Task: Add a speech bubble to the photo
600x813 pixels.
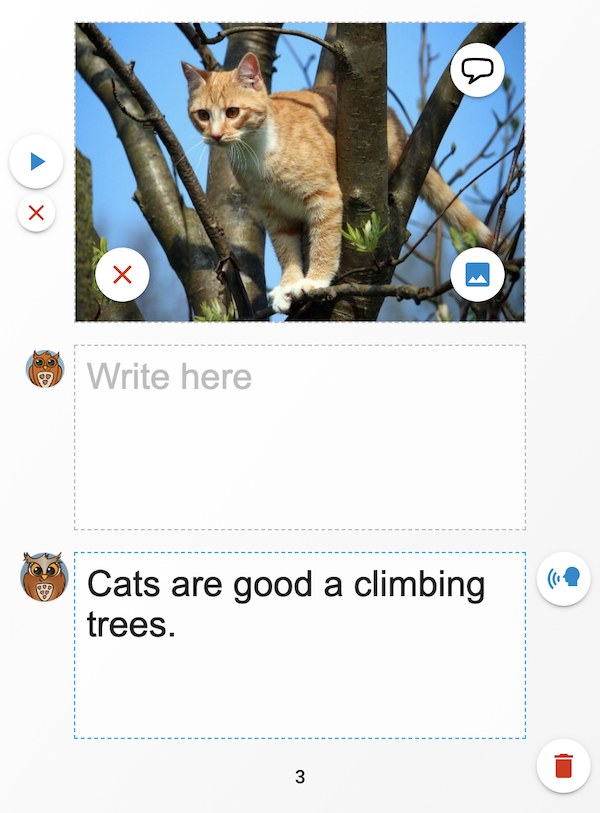Action: tap(477, 71)
